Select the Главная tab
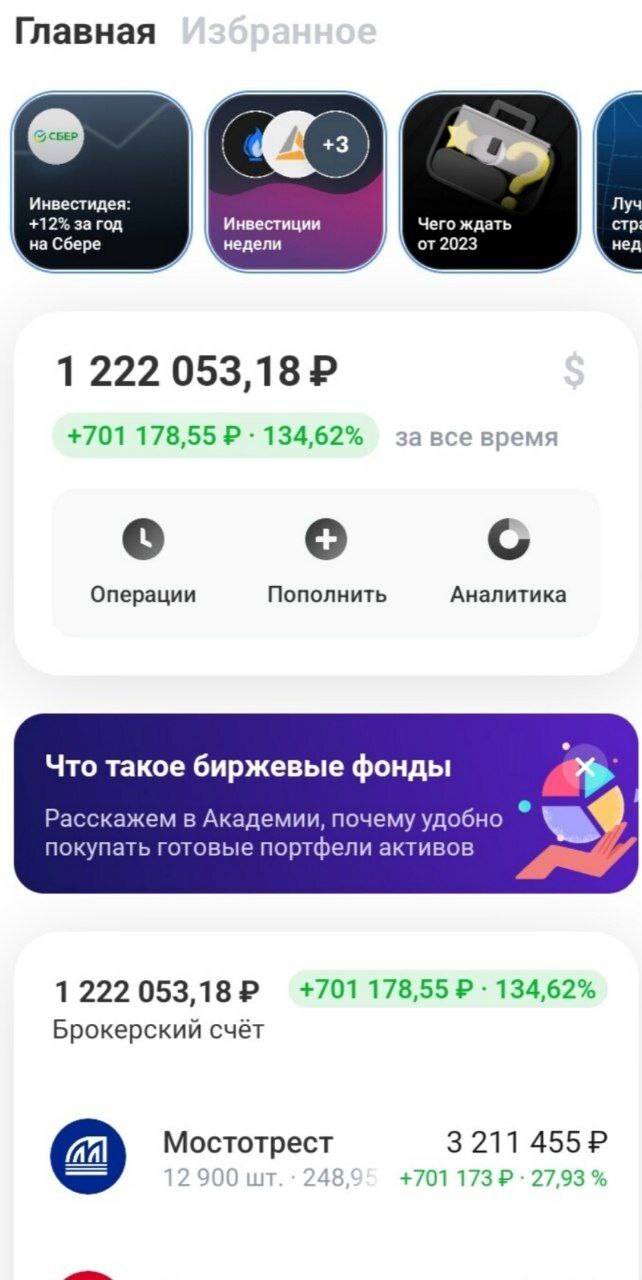 (x=85, y=32)
